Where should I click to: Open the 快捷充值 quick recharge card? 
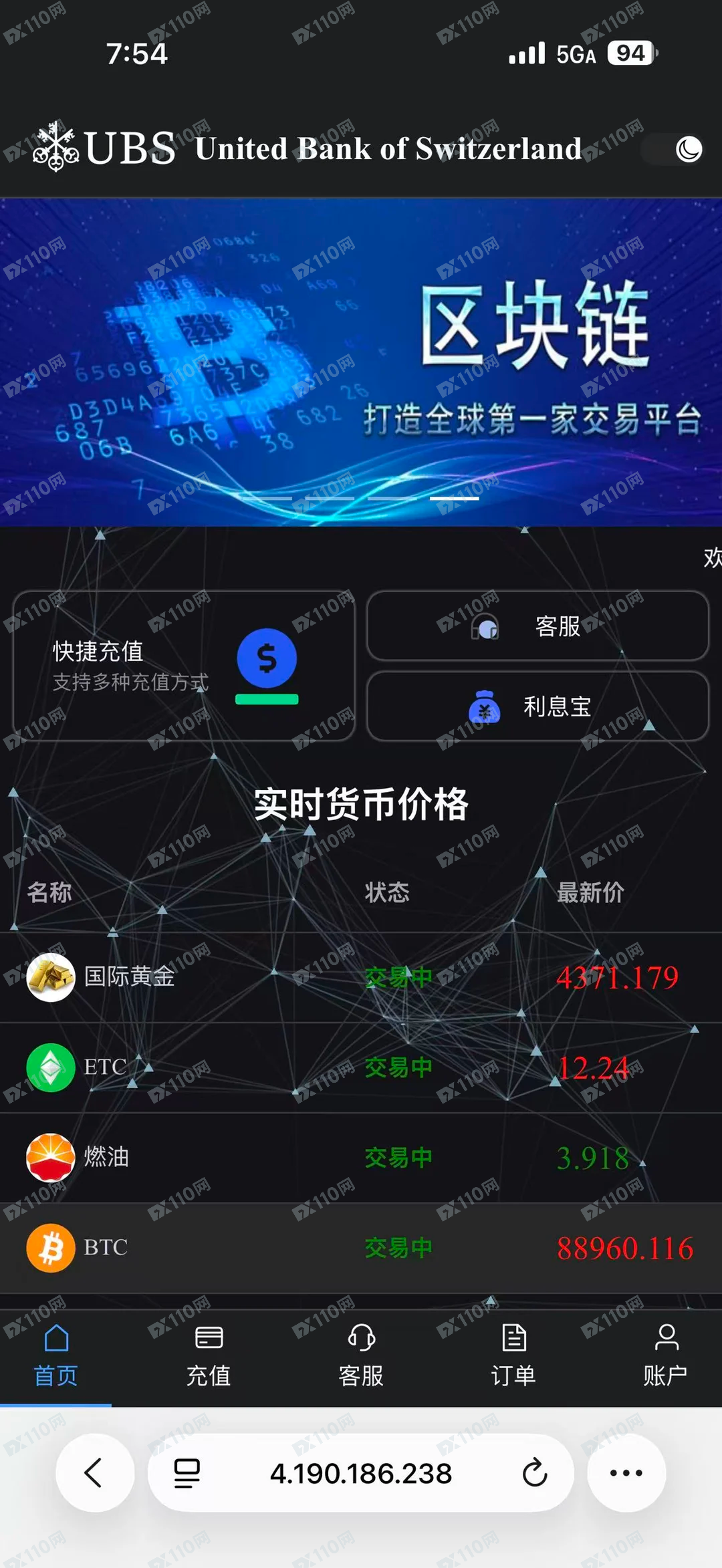click(x=183, y=665)
